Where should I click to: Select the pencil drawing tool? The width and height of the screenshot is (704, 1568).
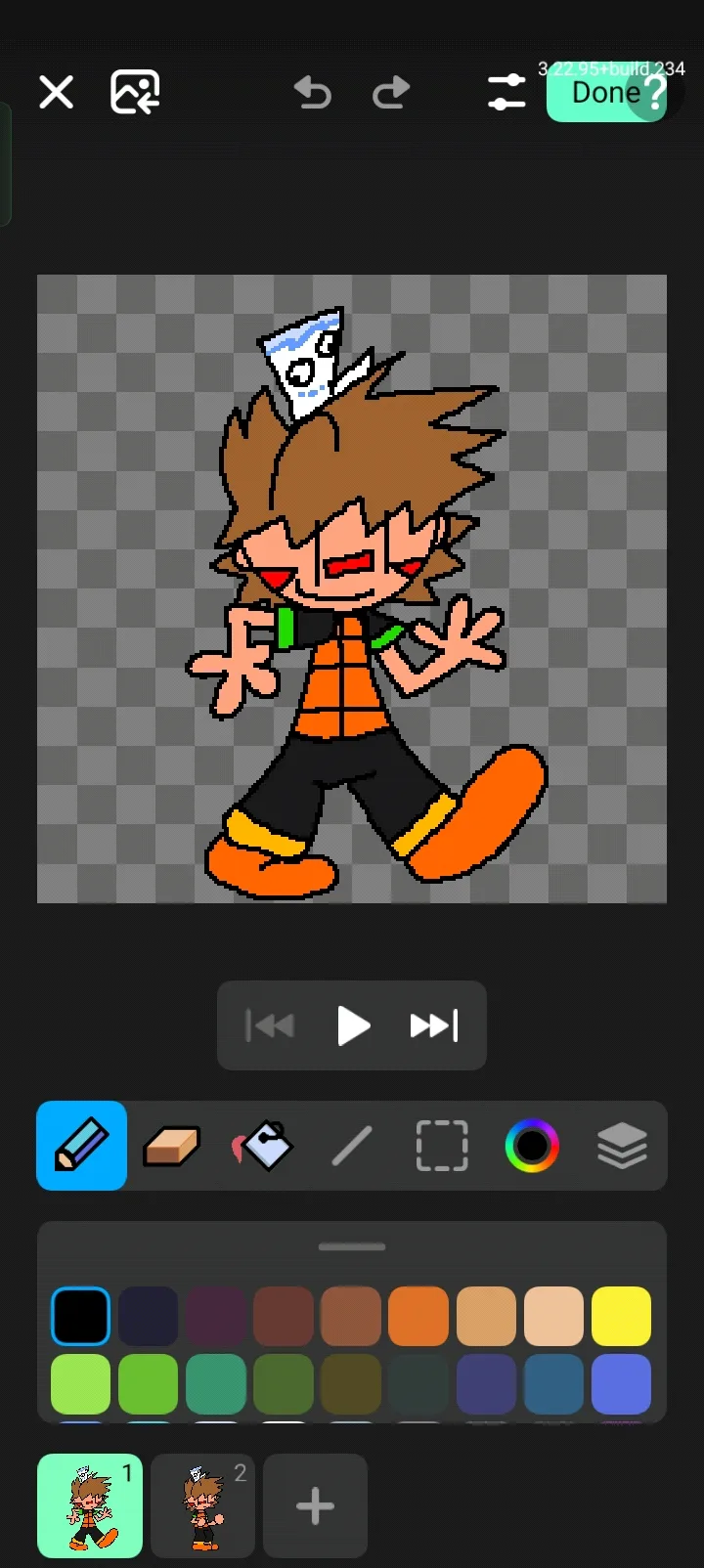point(82,1146)
